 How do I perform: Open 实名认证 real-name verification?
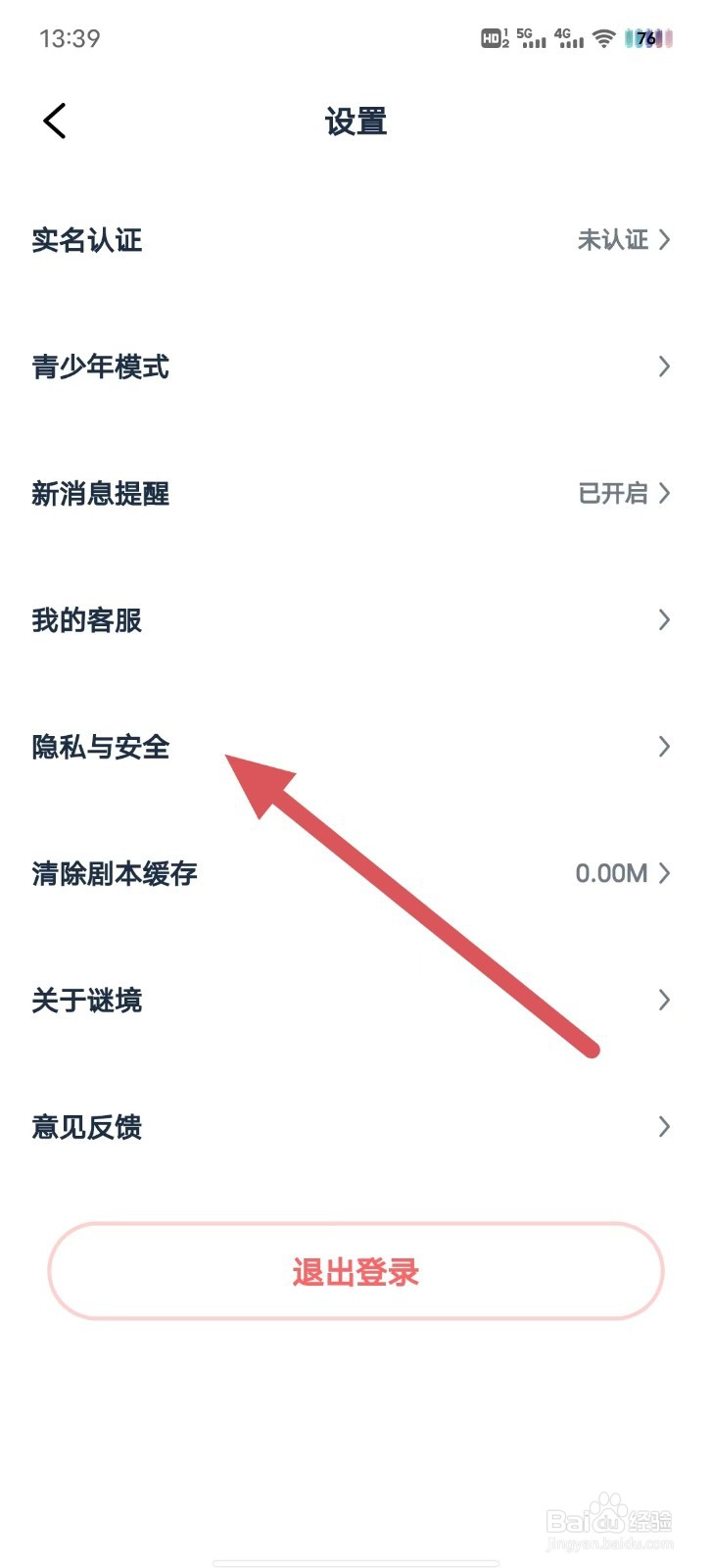click(86, 240)
